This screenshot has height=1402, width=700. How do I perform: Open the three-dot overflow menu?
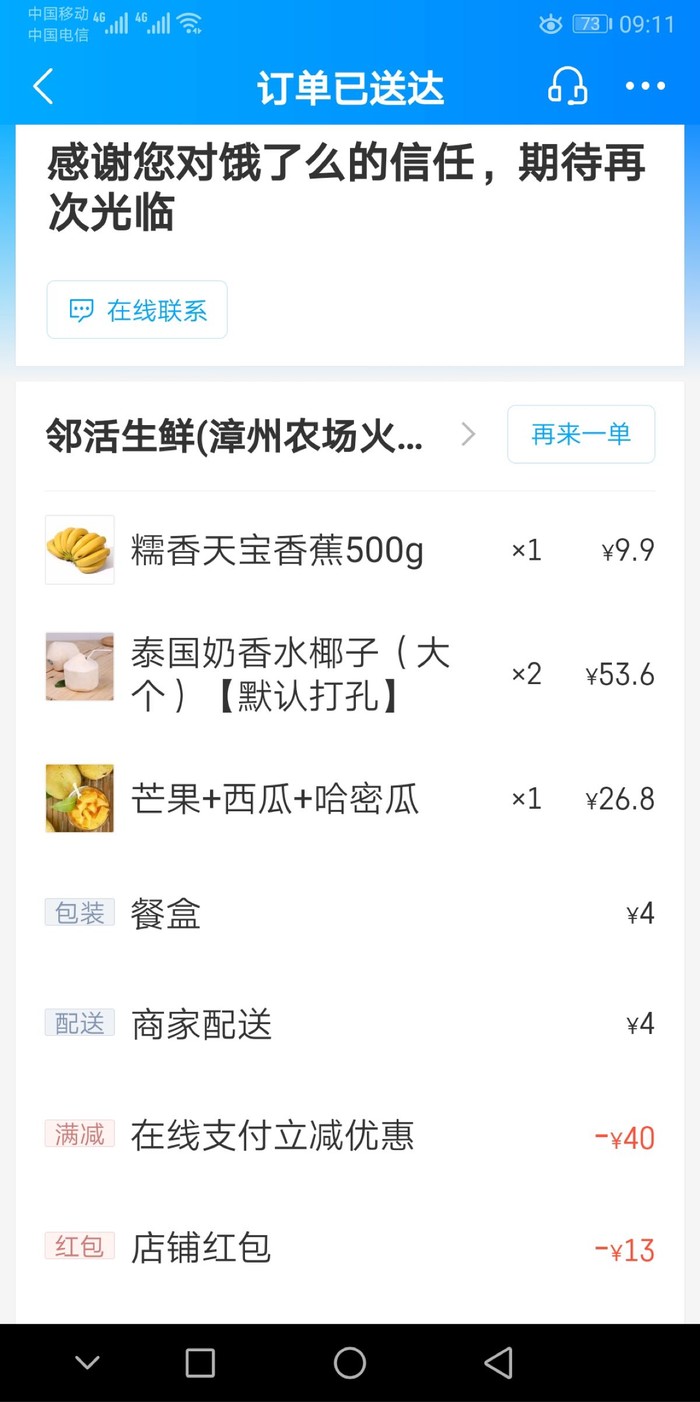(645, 87)
